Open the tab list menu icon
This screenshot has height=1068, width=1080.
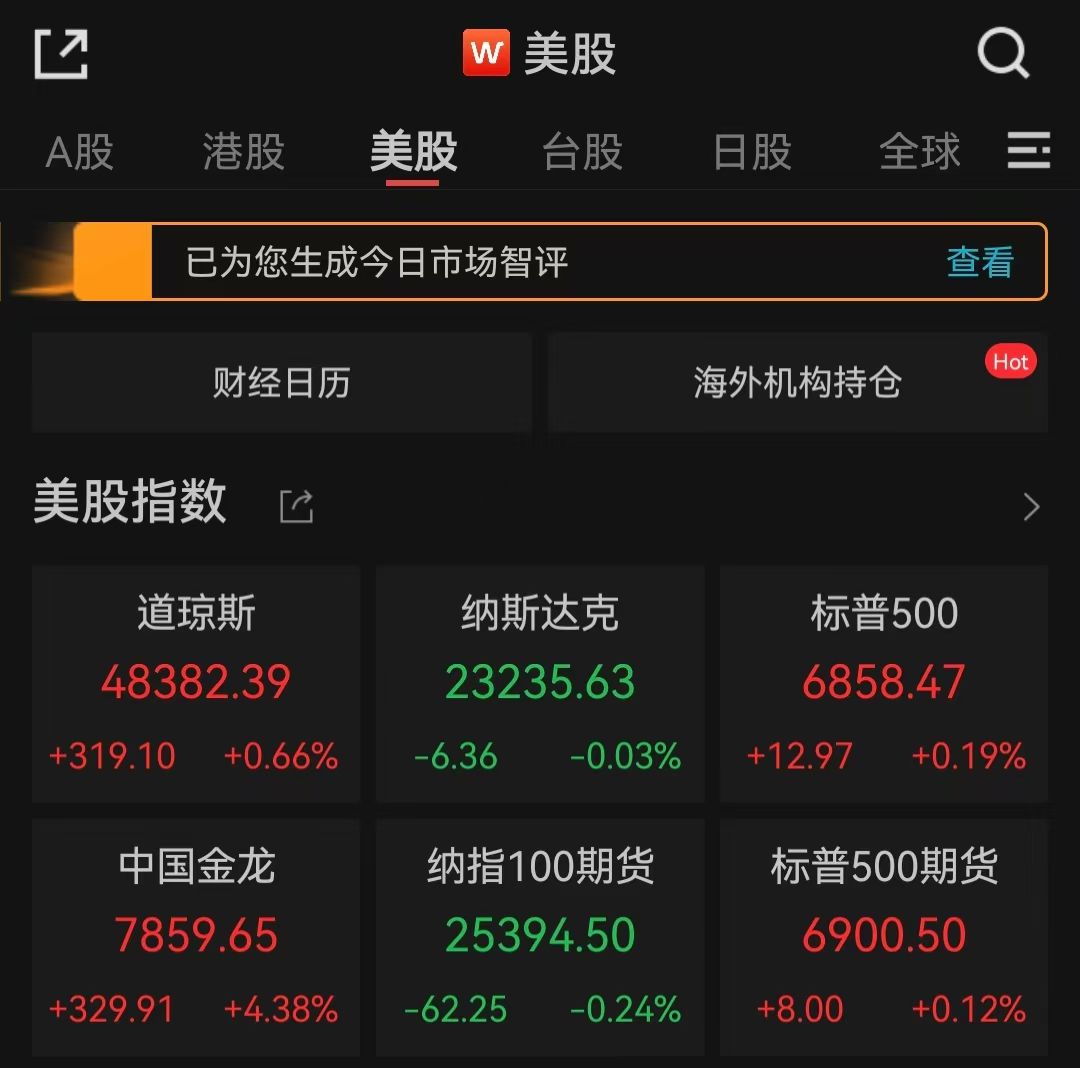coord(1028,150)
